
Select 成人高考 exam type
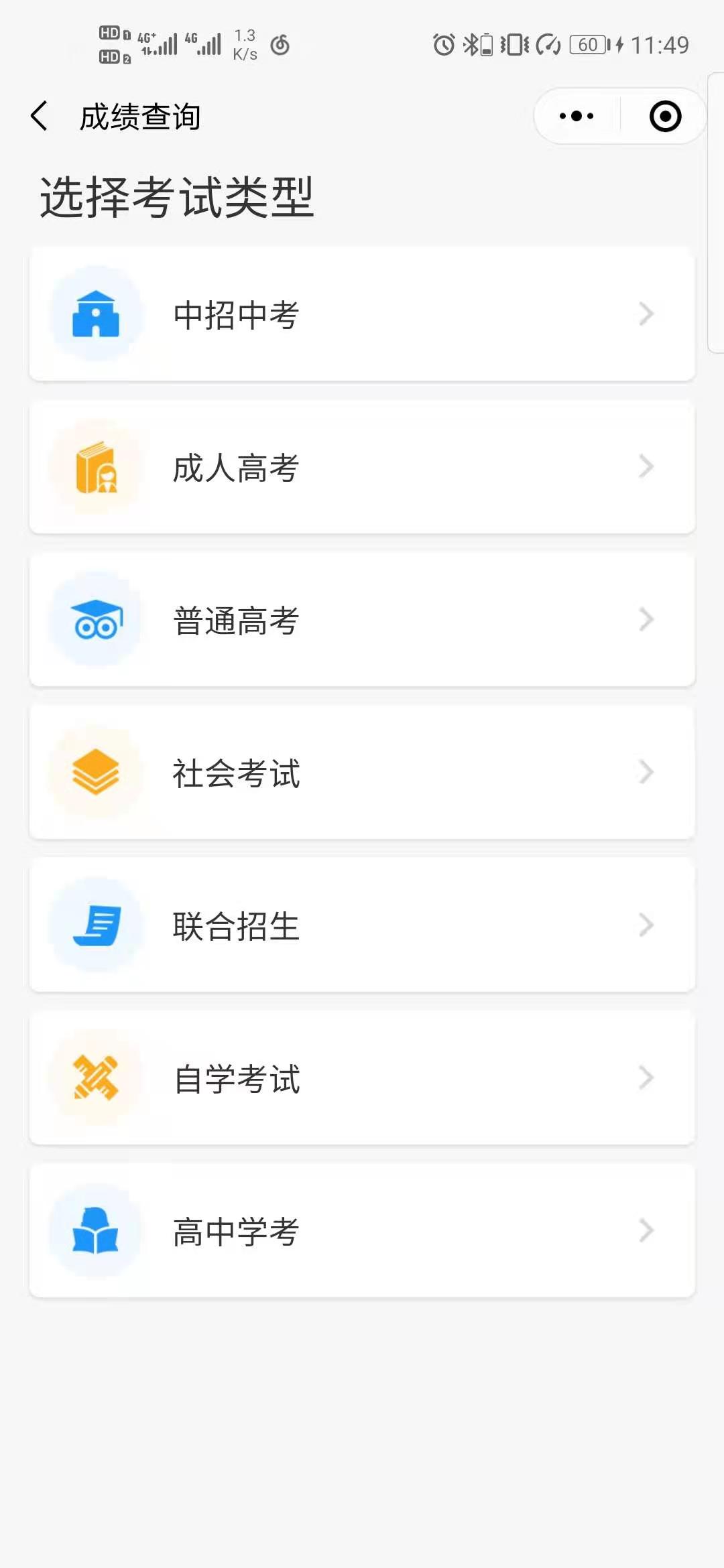point(362,466)
